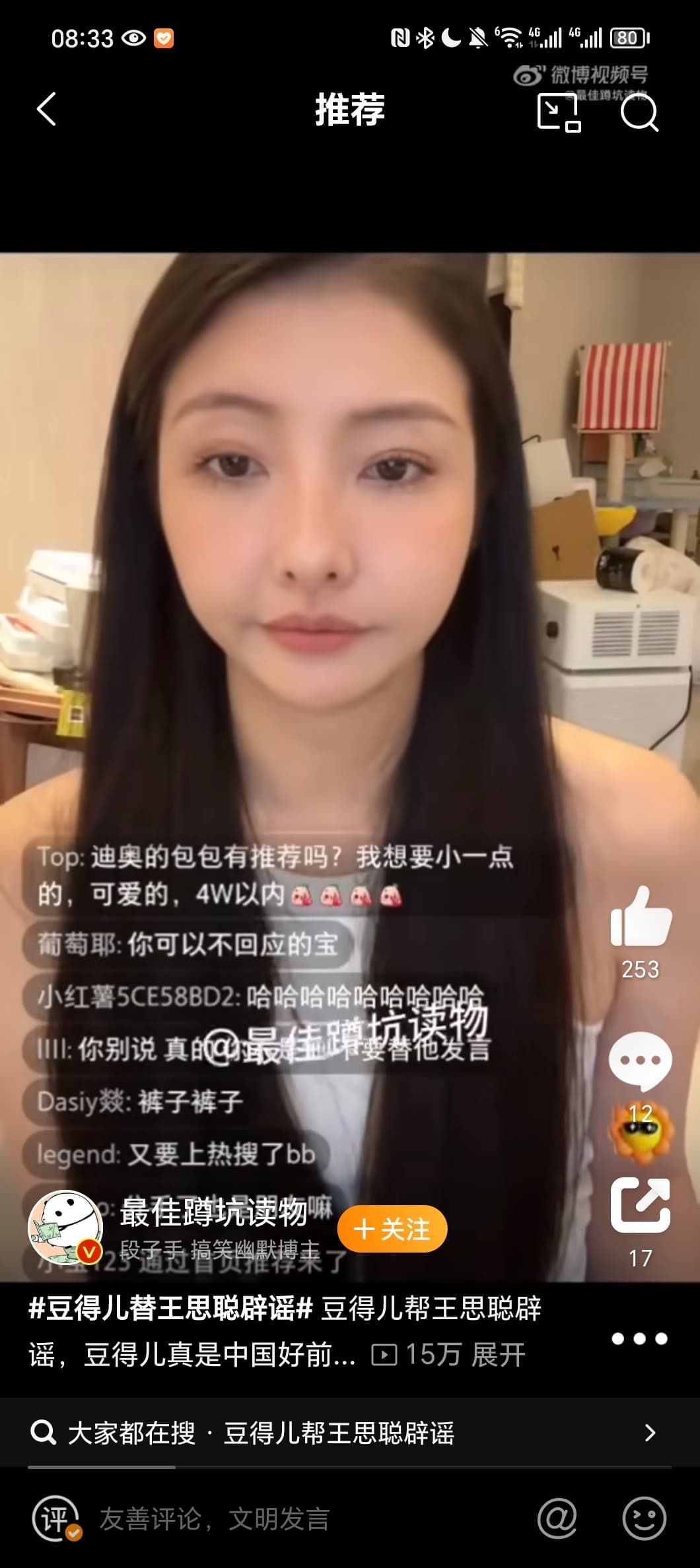700x1568 pixels.
Task: Expand the caption with 展开
Action: (499, 1355)
